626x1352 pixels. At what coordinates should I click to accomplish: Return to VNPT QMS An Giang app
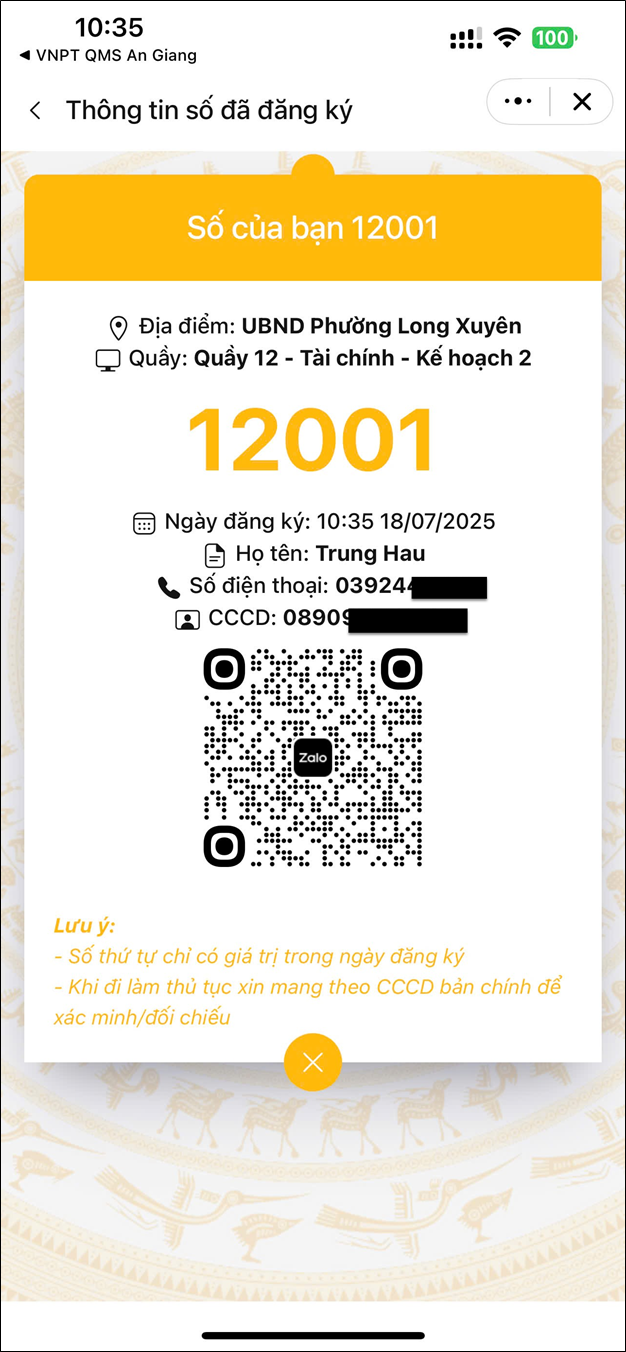click(108, 55)
